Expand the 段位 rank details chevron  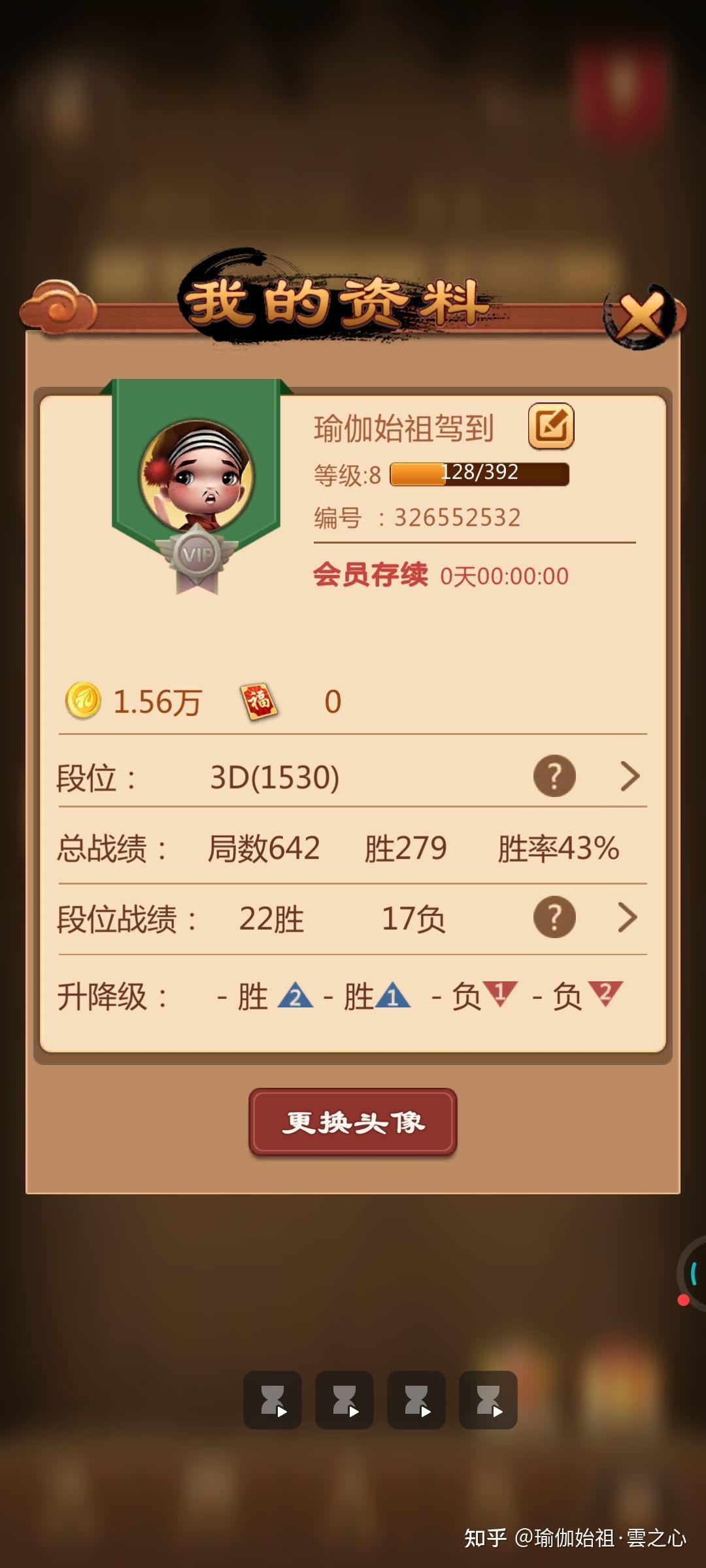pos(630,776)
